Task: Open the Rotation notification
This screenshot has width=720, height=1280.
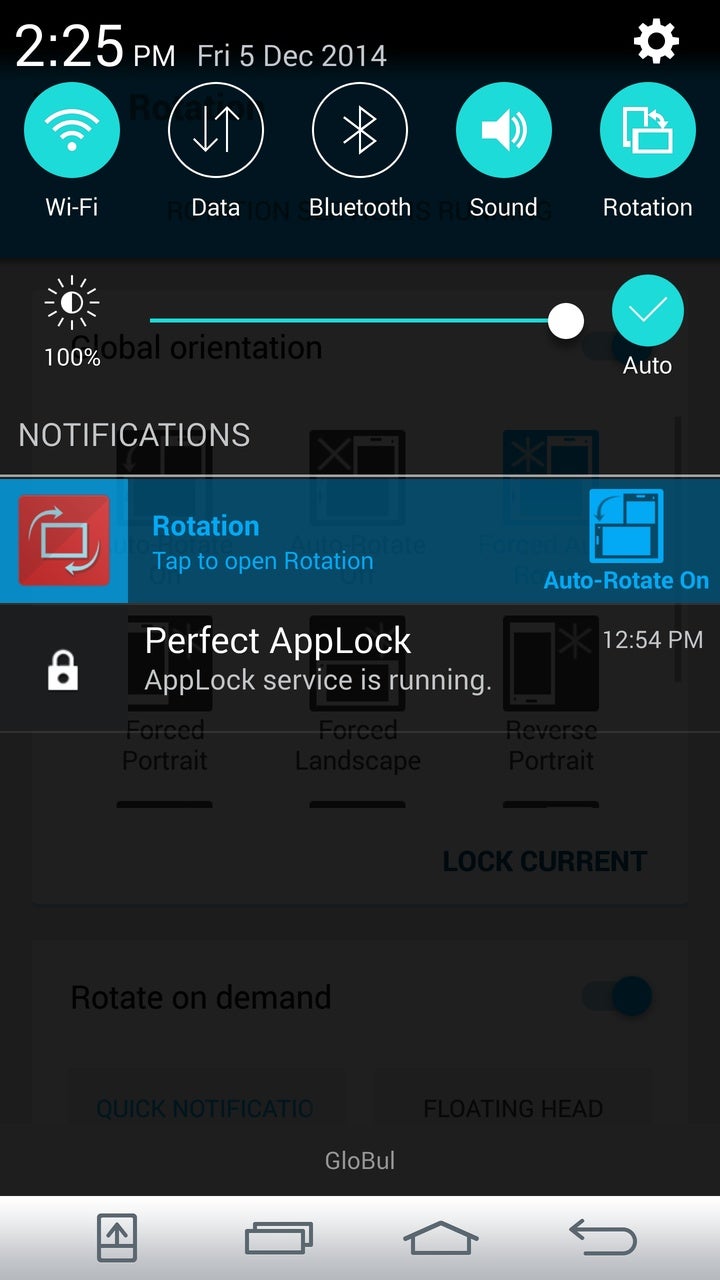Action: (300, 541)
